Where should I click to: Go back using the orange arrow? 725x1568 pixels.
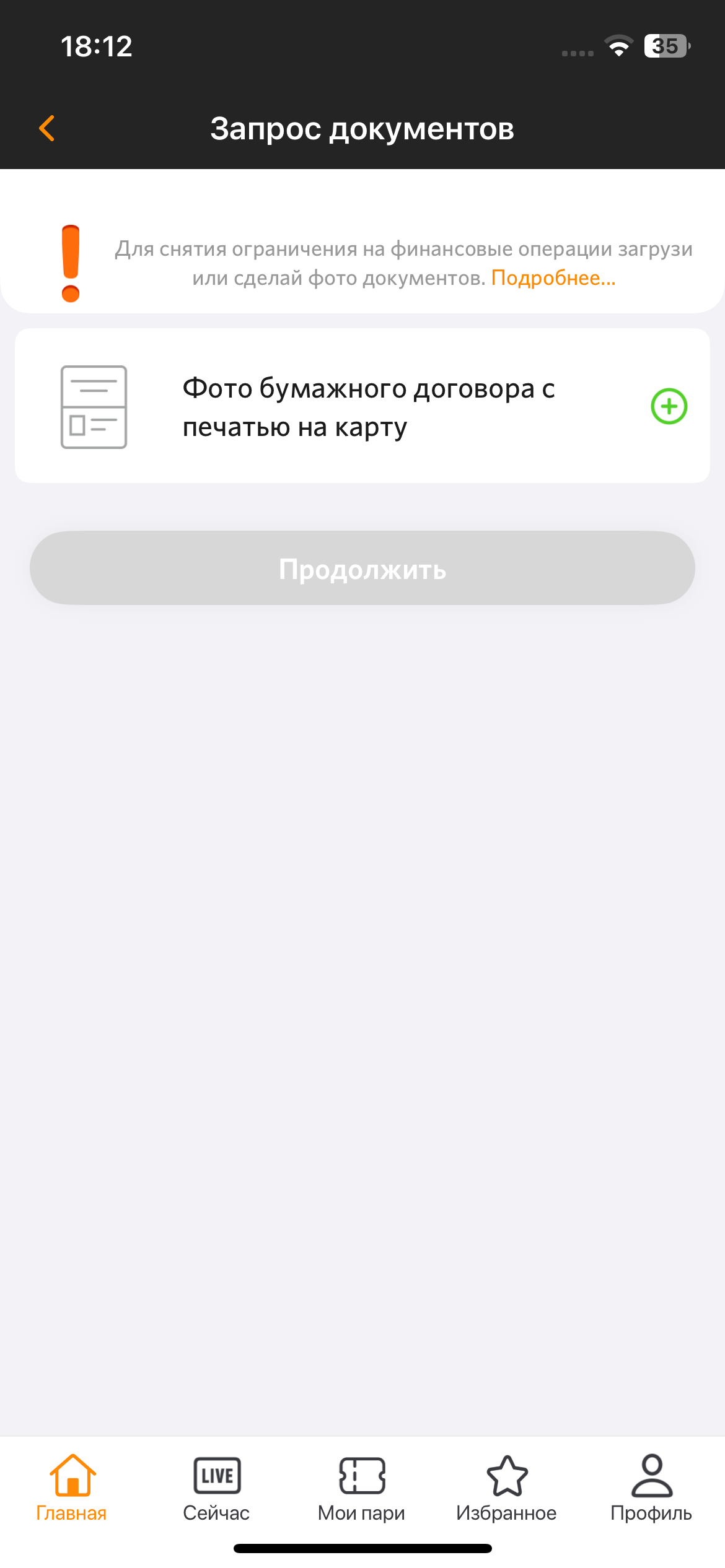click(x=46, y=128)
